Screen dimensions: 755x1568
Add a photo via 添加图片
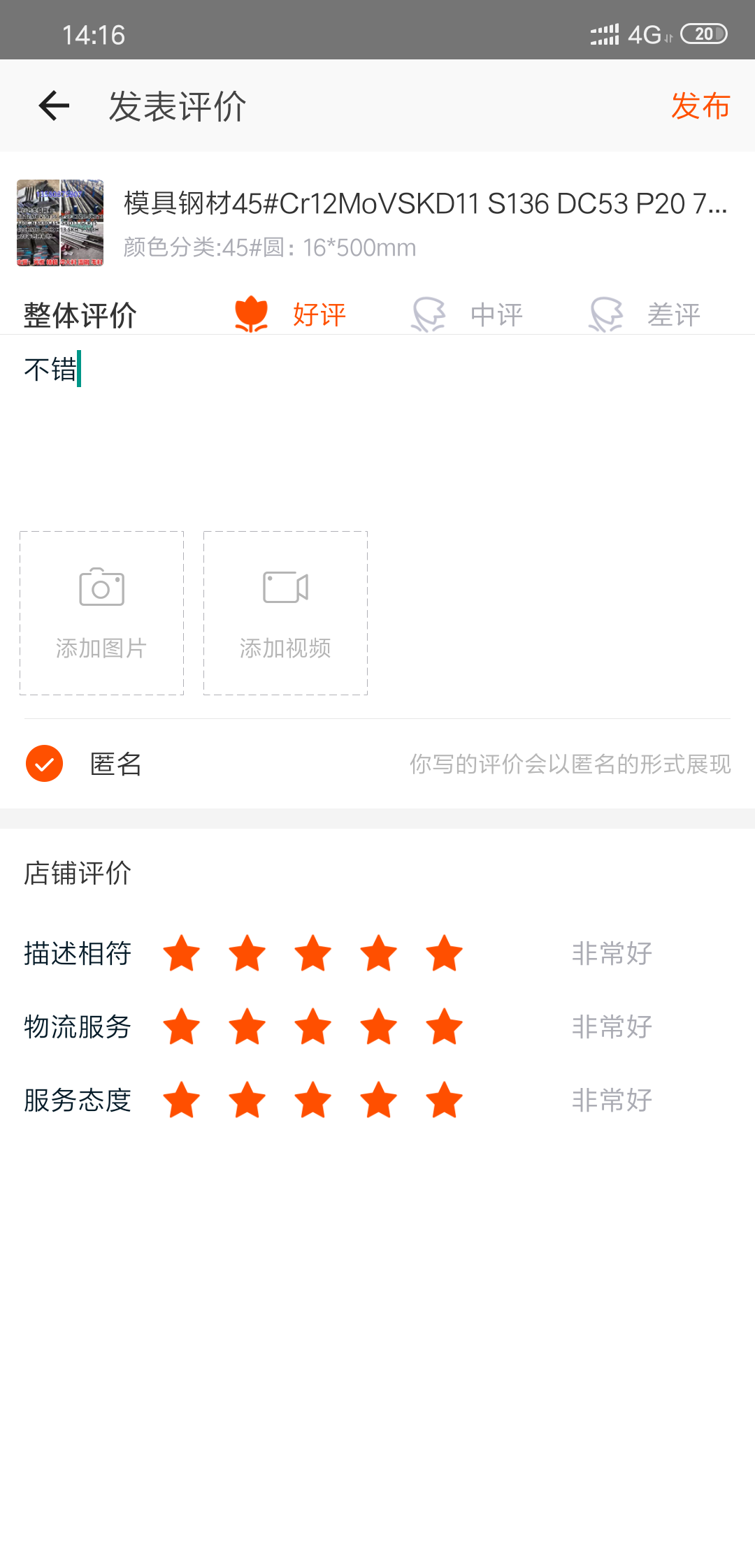pyautogui.click(x=101, y=613)
